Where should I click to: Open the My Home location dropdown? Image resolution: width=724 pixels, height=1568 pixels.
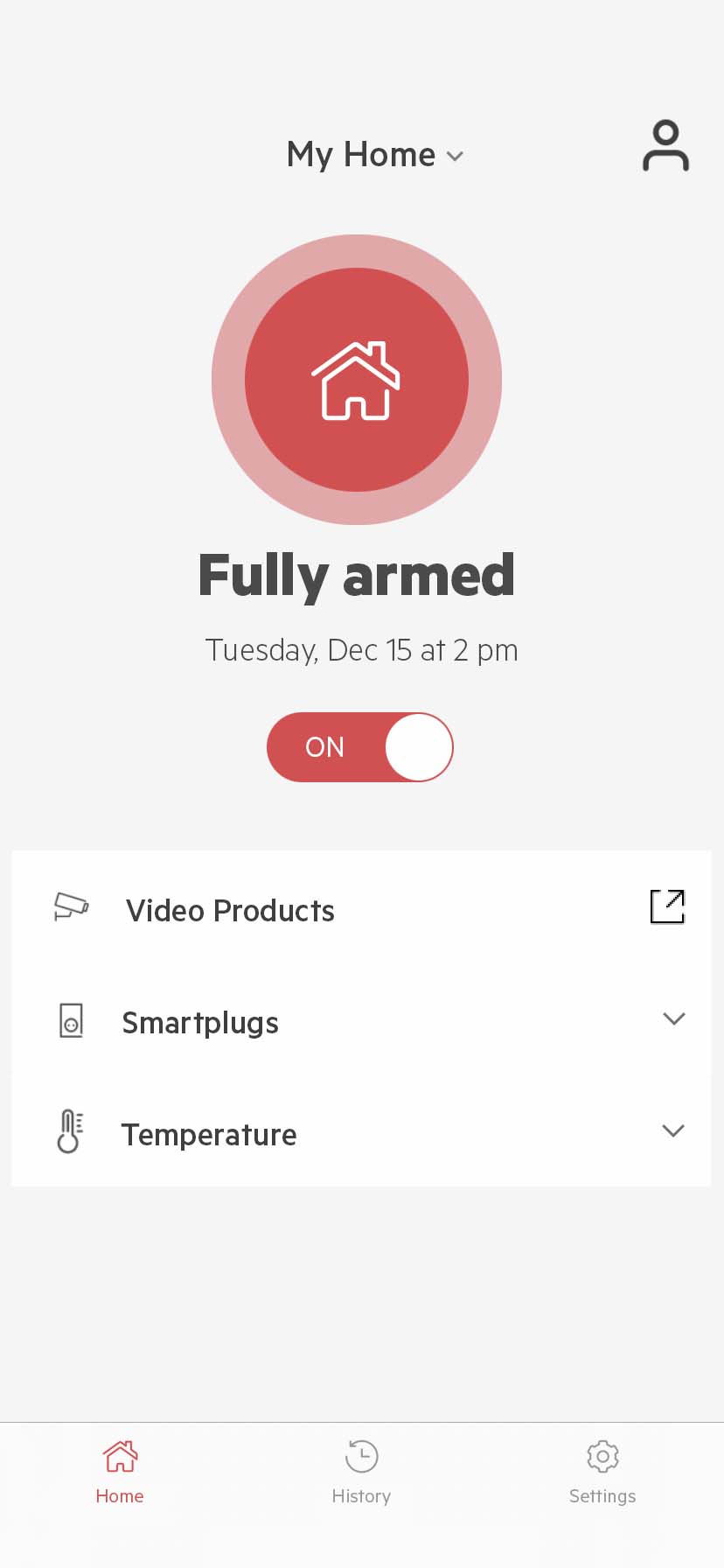(375, 155)
